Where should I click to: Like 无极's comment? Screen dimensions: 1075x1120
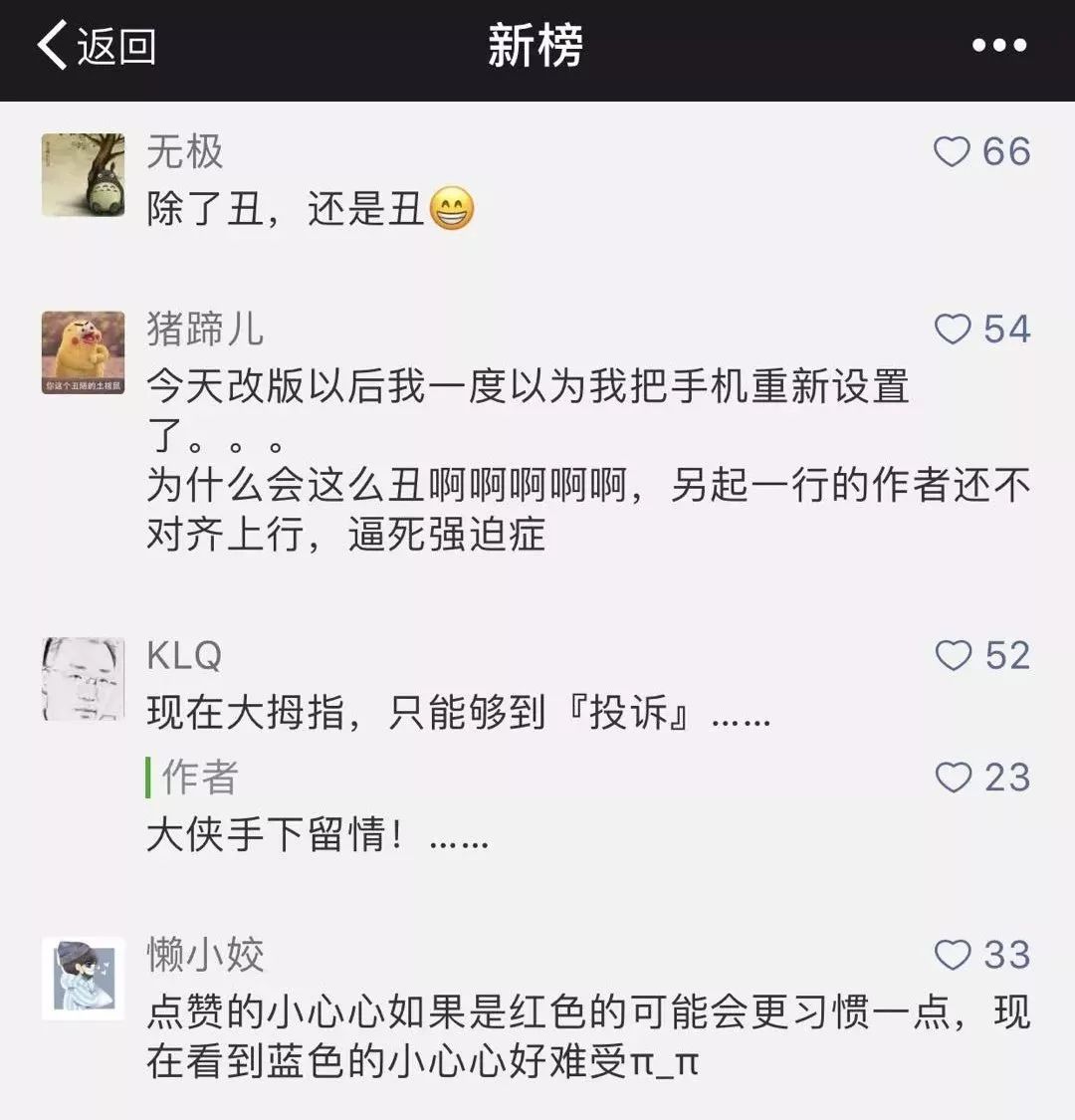953,152
